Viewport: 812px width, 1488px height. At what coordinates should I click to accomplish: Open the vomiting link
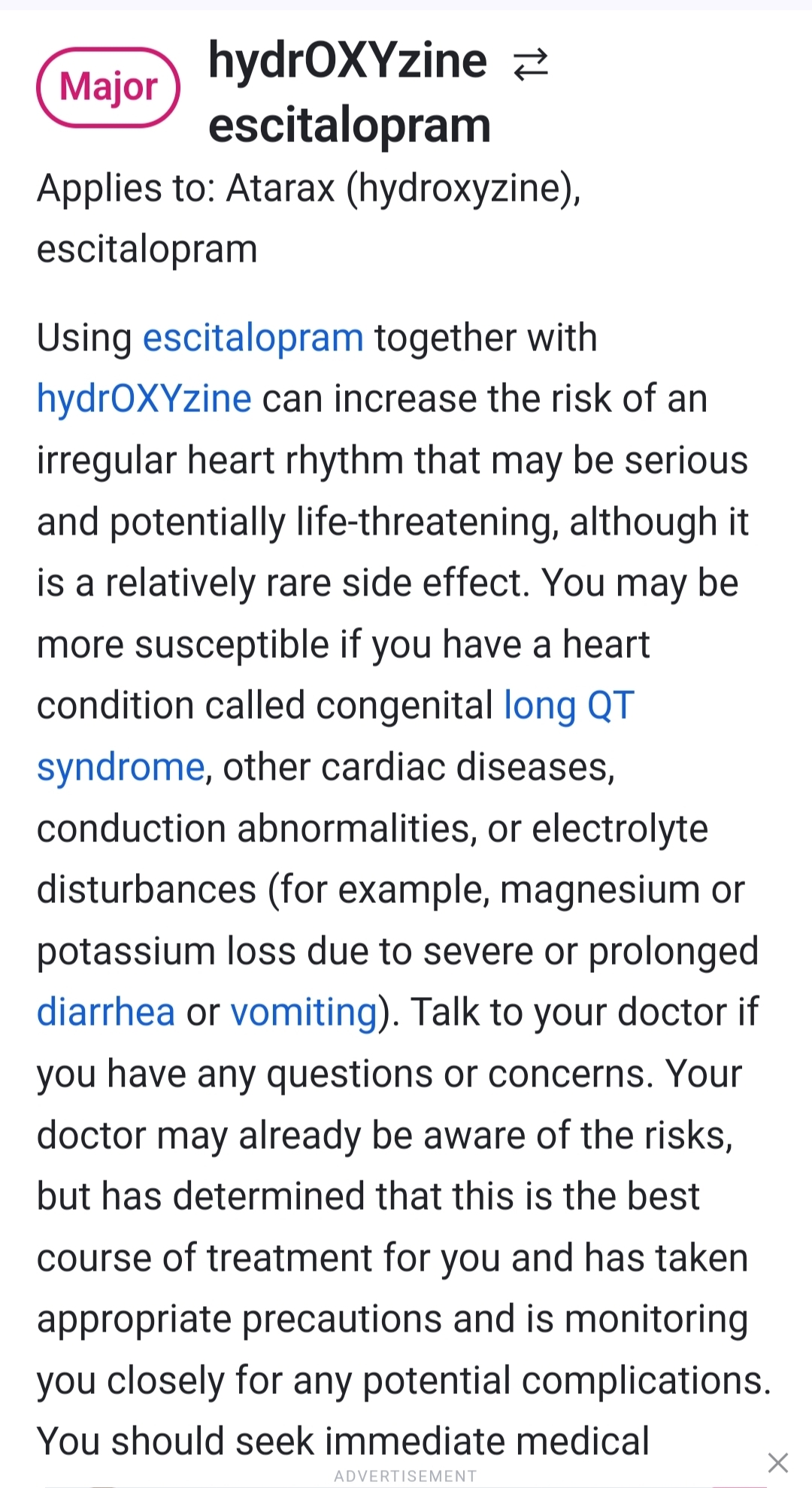tap(303, 1012)
